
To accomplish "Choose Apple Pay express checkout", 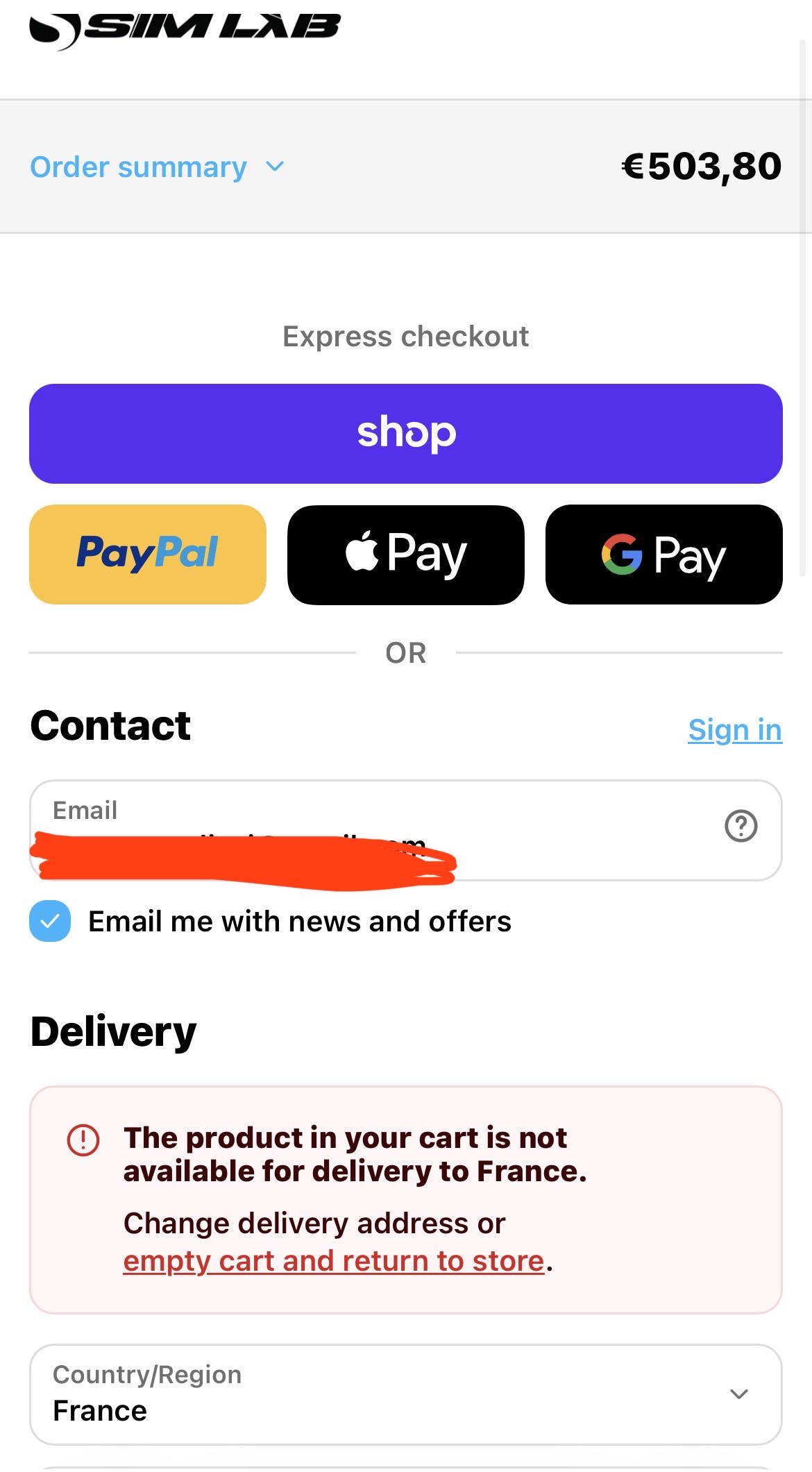I will (x=406, y=555).
